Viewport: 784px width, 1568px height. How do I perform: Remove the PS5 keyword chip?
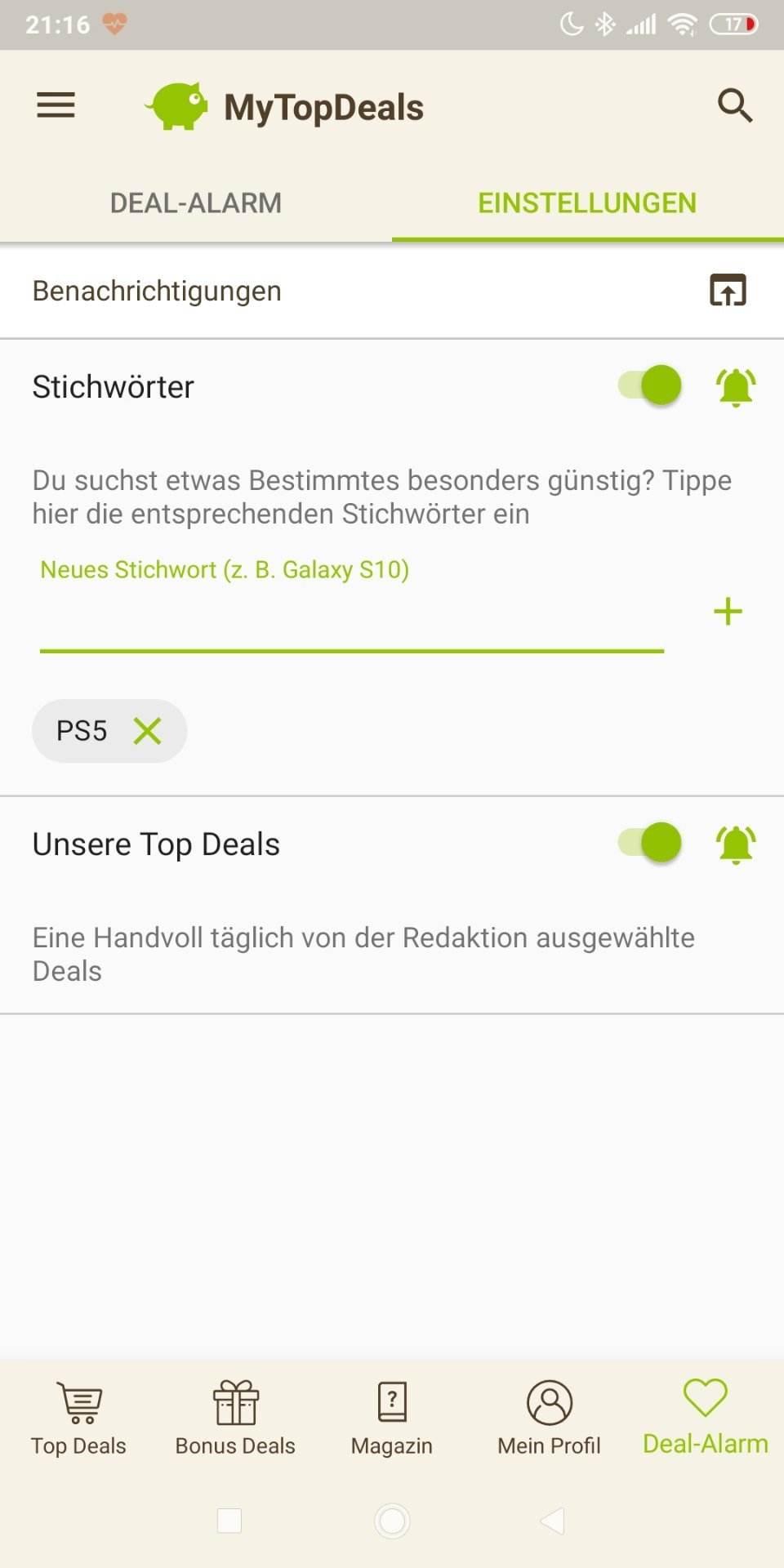click(148, 731)
